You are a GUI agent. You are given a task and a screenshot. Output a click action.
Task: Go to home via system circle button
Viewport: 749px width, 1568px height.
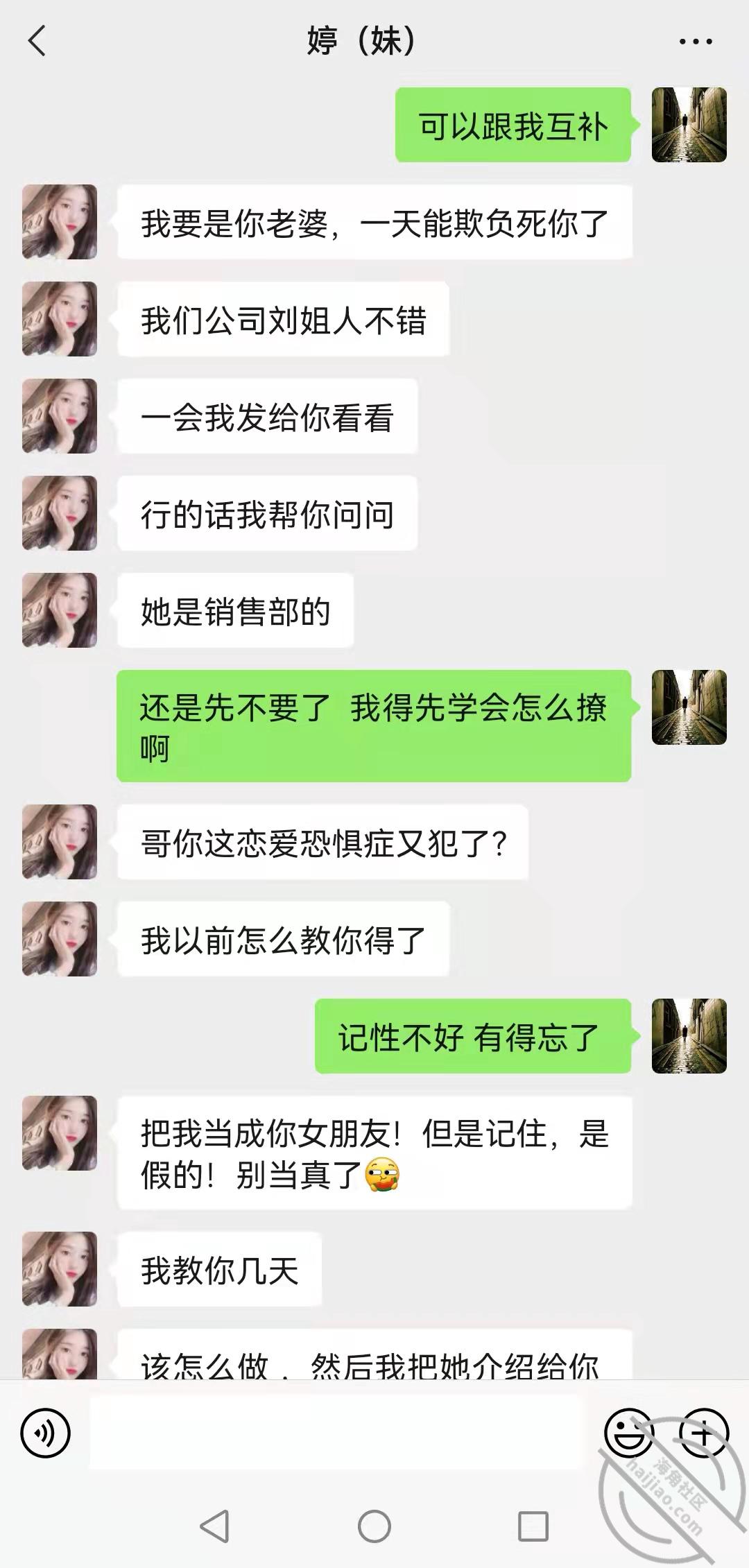click(x=374, y=1526)
